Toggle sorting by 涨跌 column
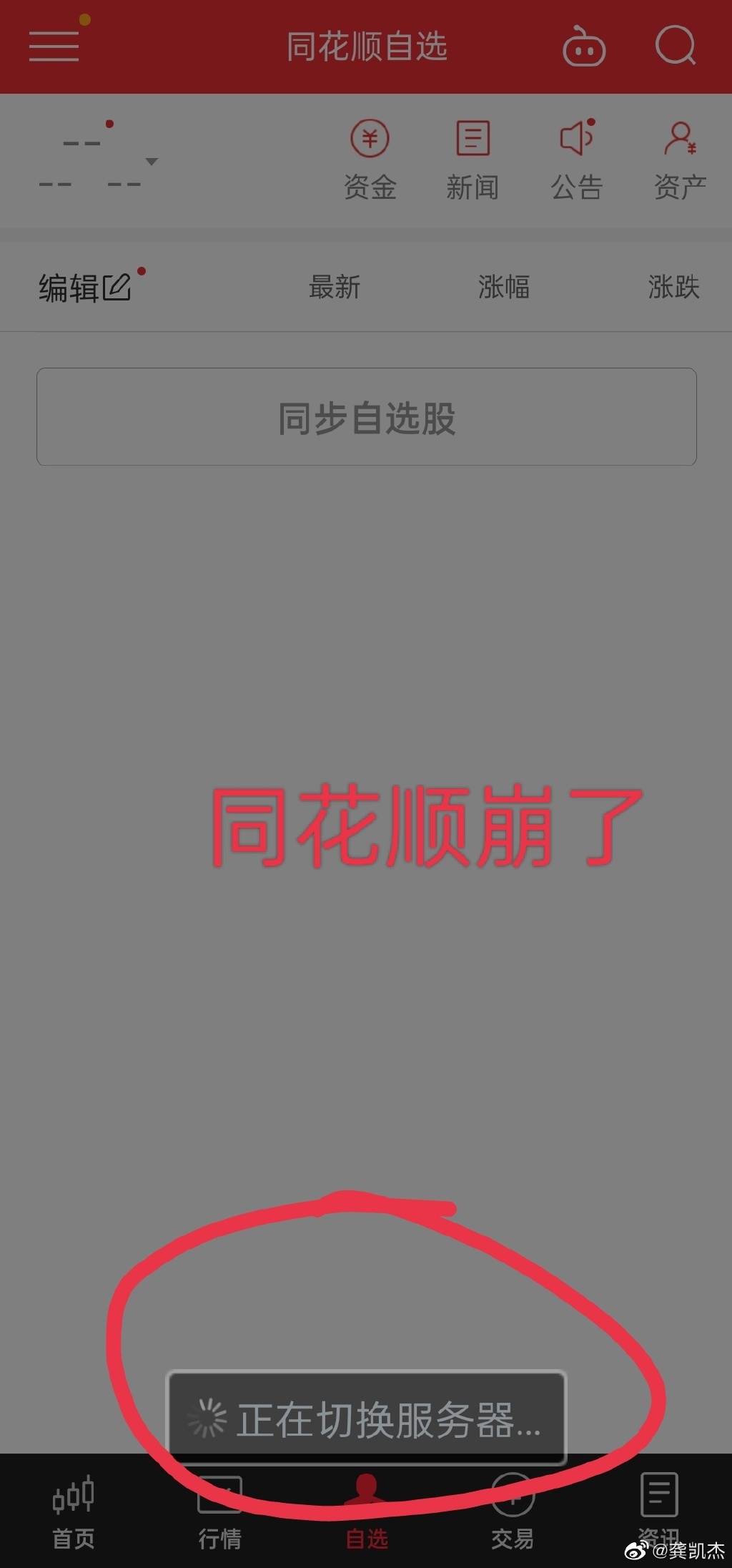The image size is (732, 1568). [673, 288]
